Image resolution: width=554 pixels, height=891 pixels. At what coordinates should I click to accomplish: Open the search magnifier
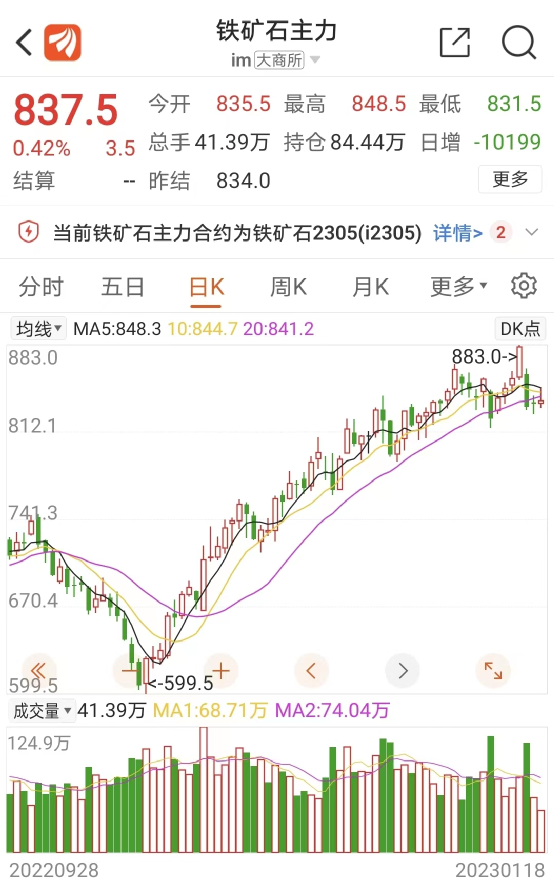click(x=519, y=43)
